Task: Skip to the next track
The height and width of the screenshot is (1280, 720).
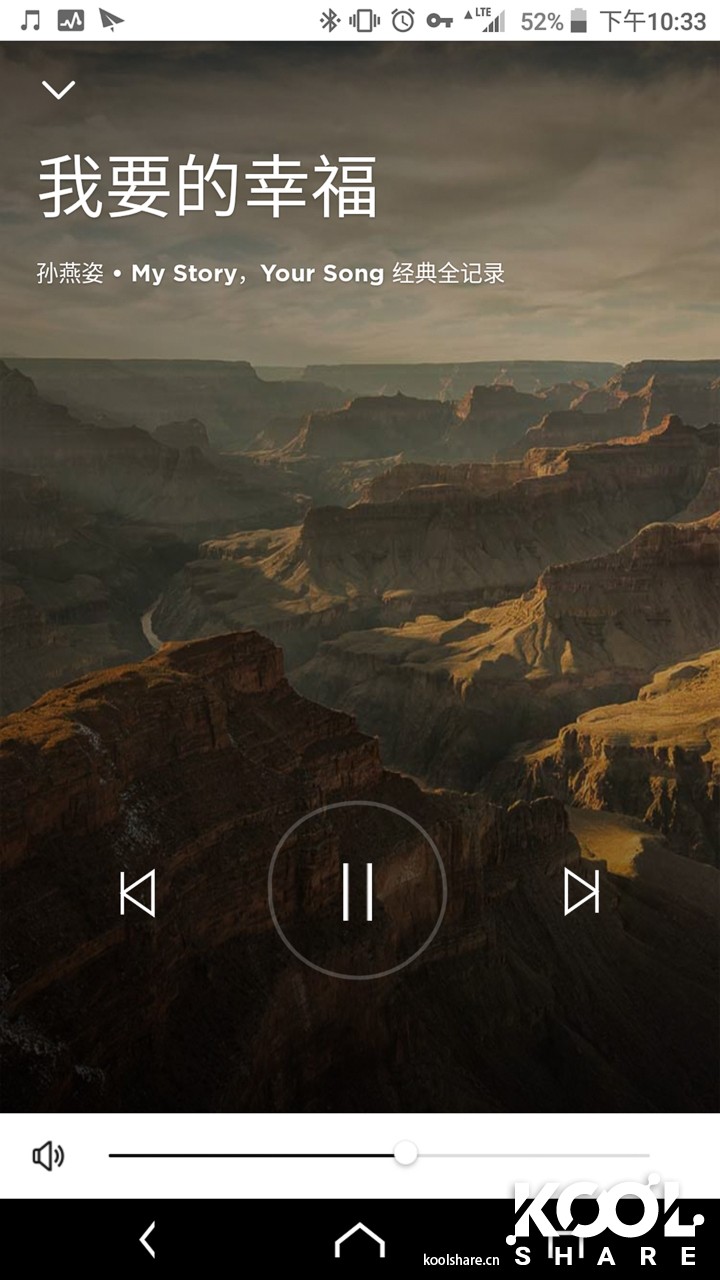Action: coord(581,892)
